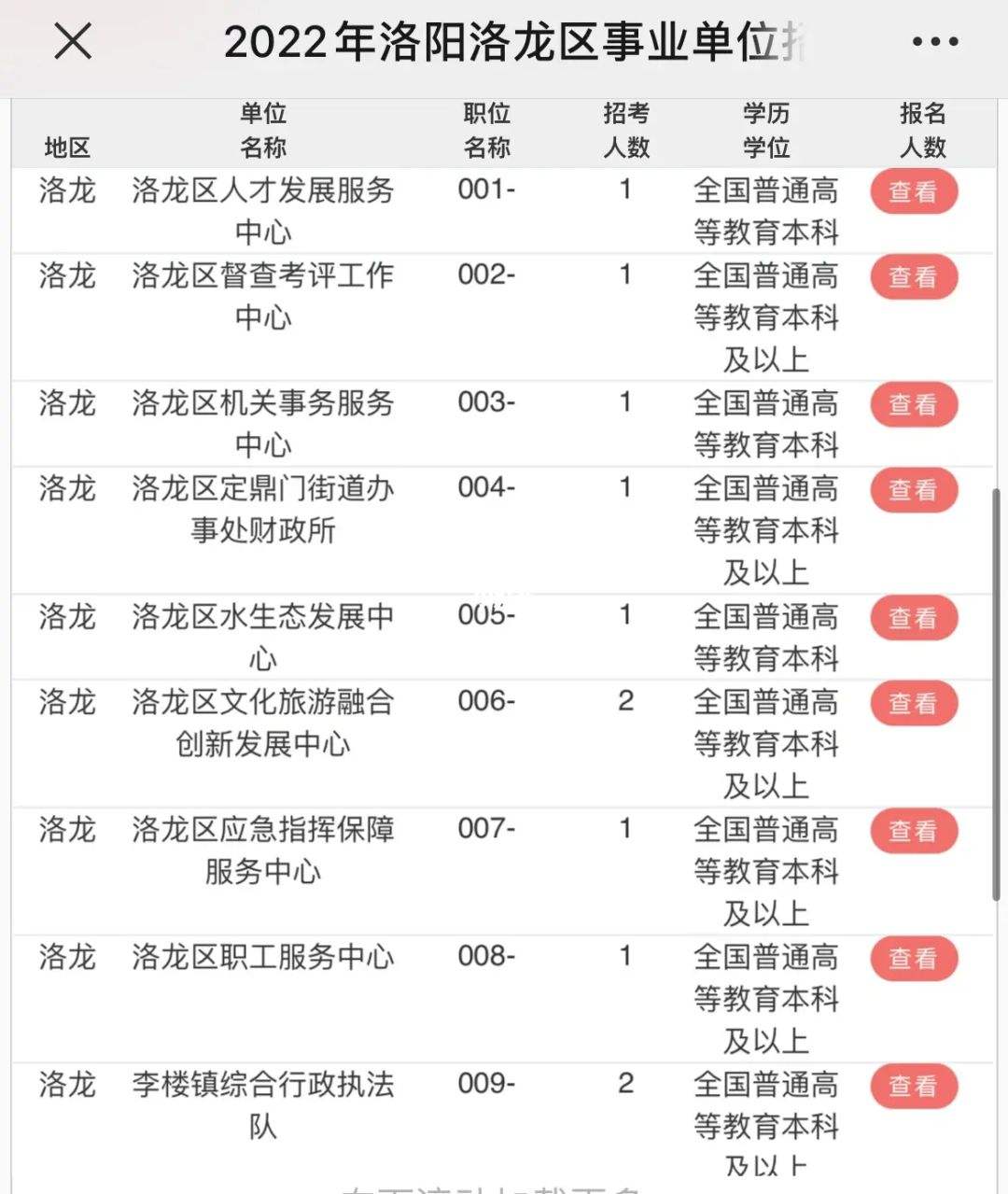查看 the 定鼎门街道办事处财政所 listing

pos(913,490)
